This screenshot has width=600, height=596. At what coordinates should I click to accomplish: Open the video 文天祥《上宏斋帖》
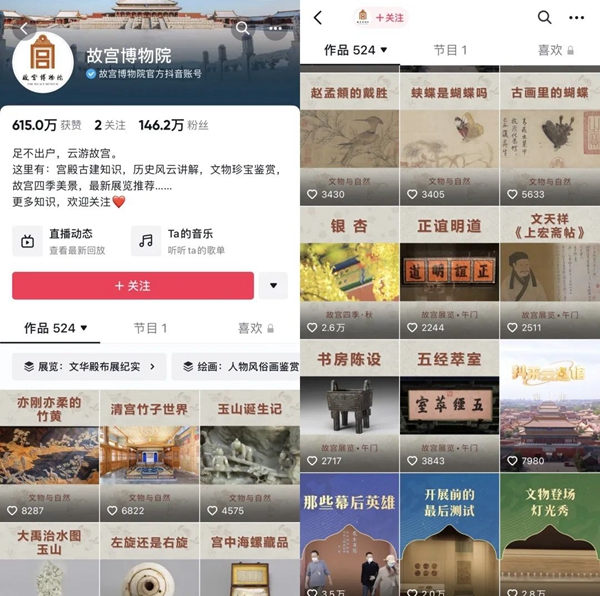[549, 270]
